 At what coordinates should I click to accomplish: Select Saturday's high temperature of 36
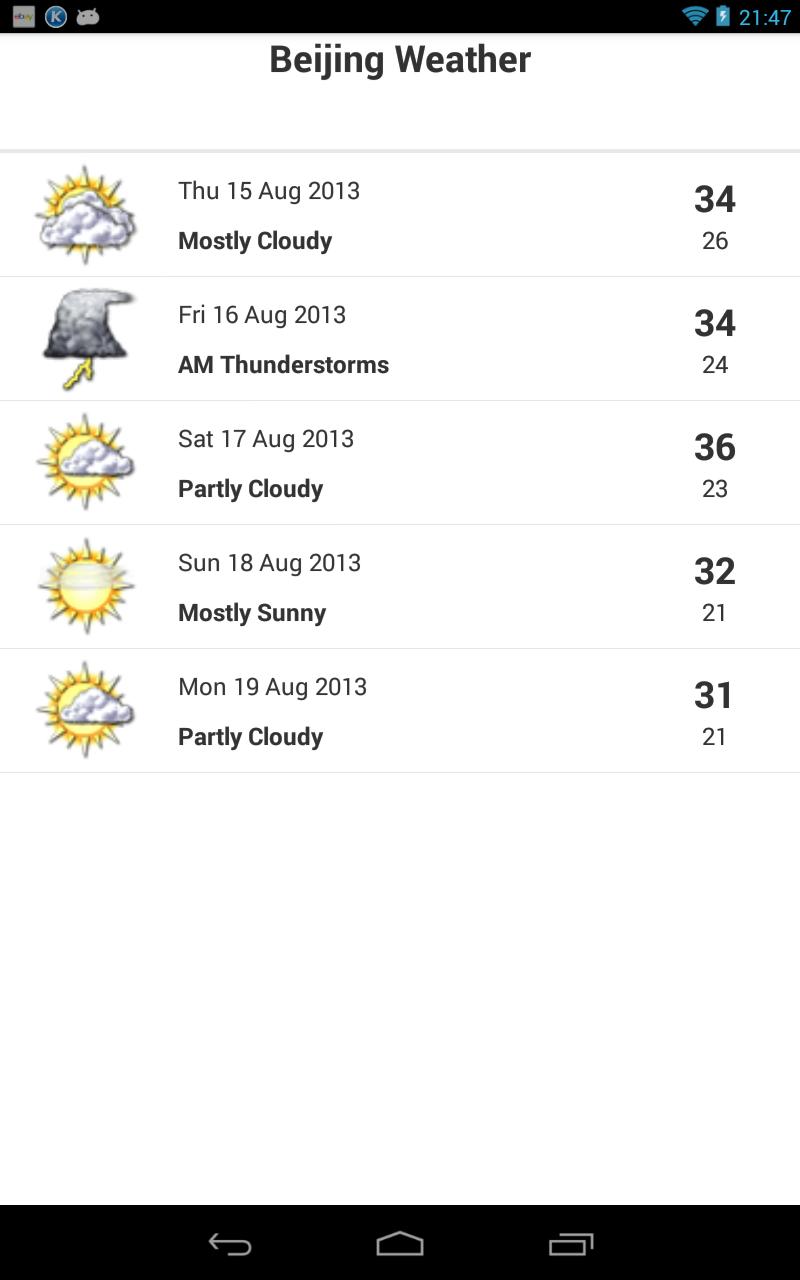(x=714, y=447)
